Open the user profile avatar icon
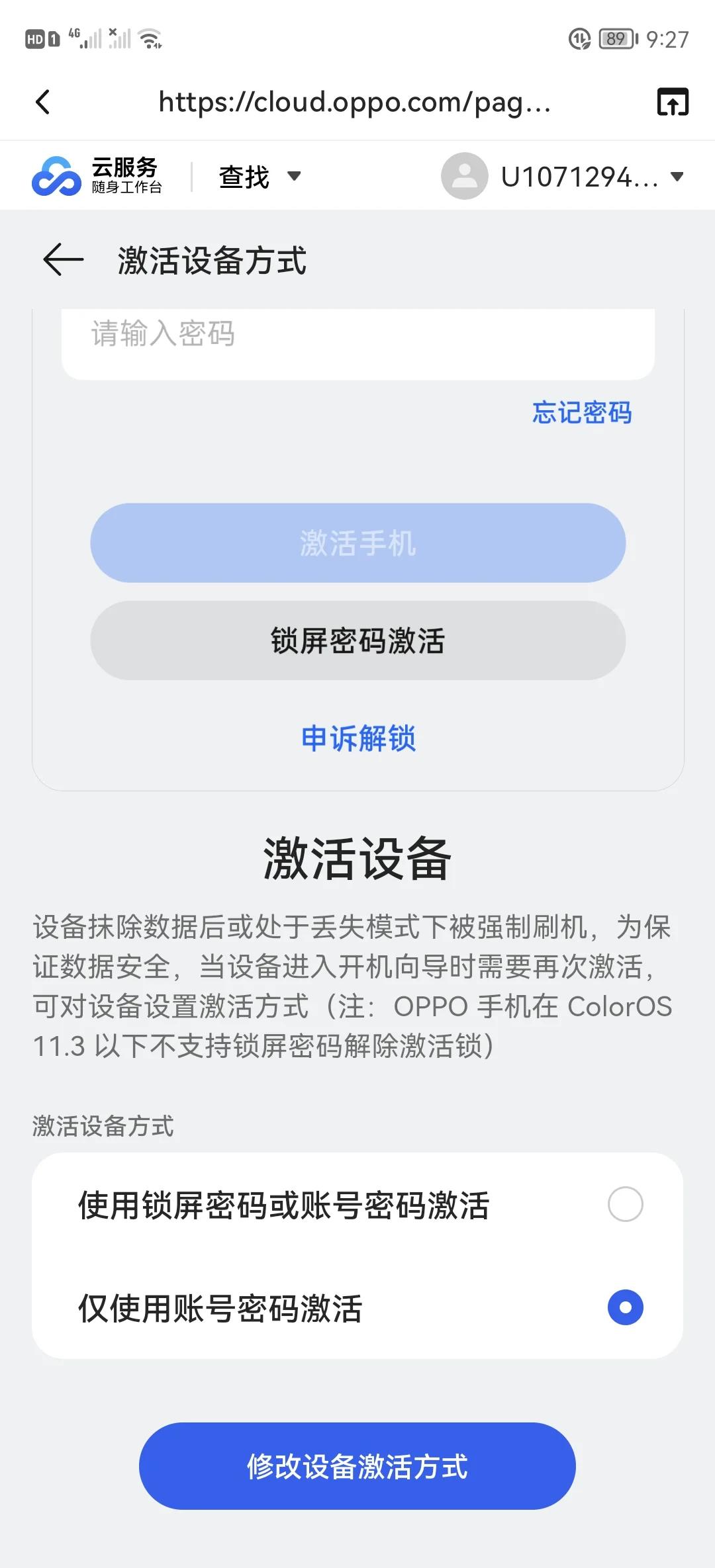The height and width of the screenshot is (1568, 715). (463, 175)
